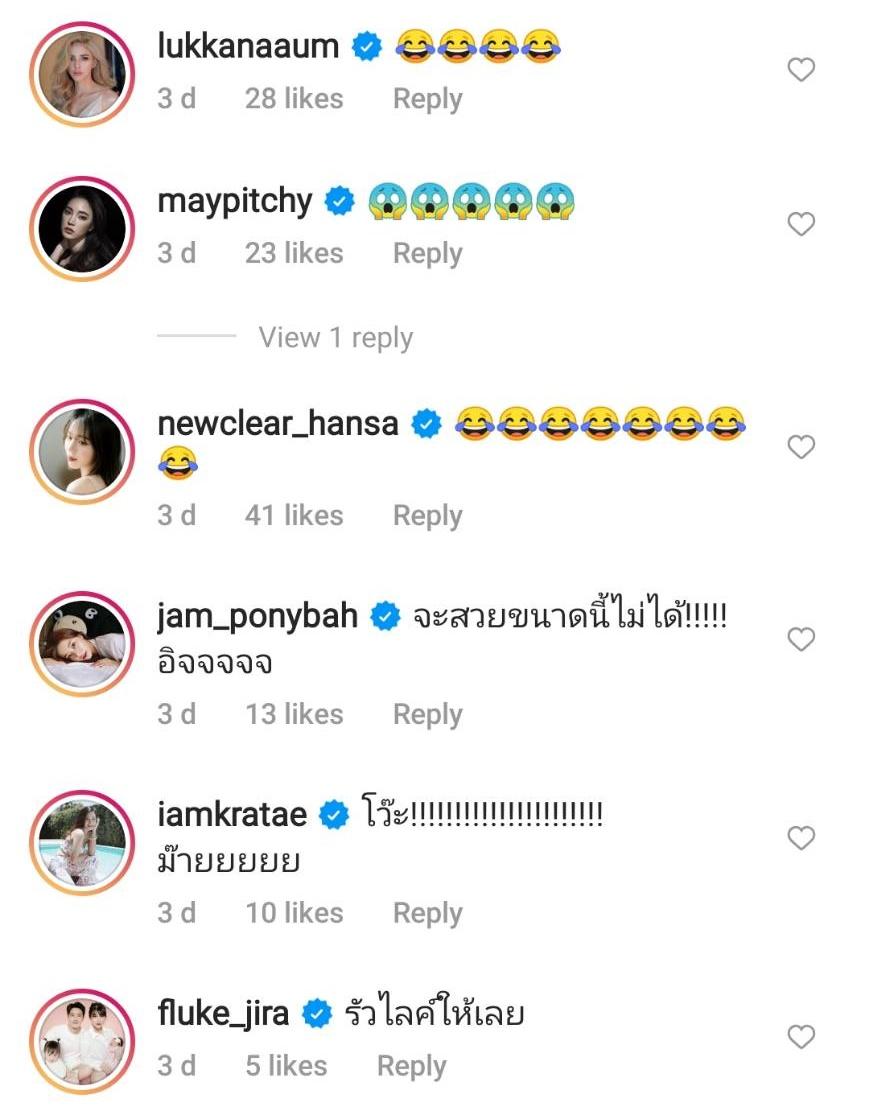Like lukkanaaum's comment
Image resolution: width=869 pixels, height=1113 pixels.
tap(801, 70)
